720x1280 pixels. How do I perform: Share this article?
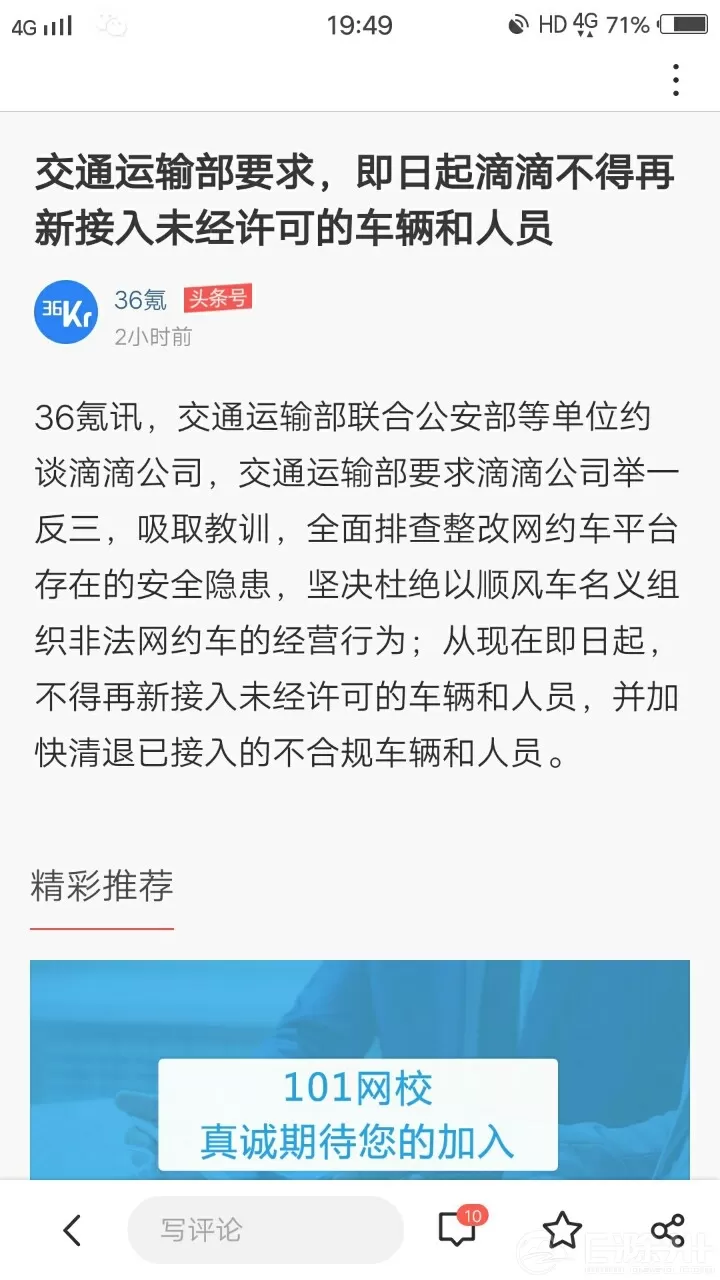point(667,1230)
